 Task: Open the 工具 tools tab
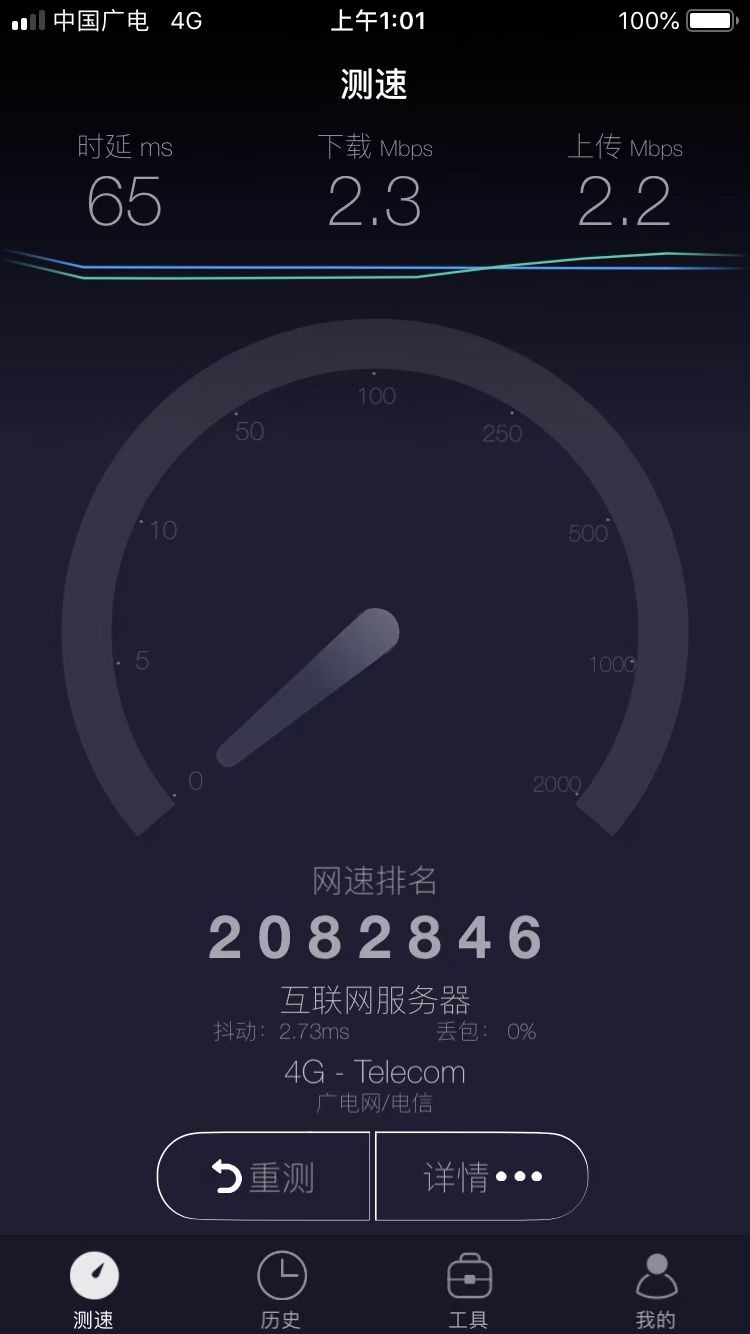click(468, 1289)
